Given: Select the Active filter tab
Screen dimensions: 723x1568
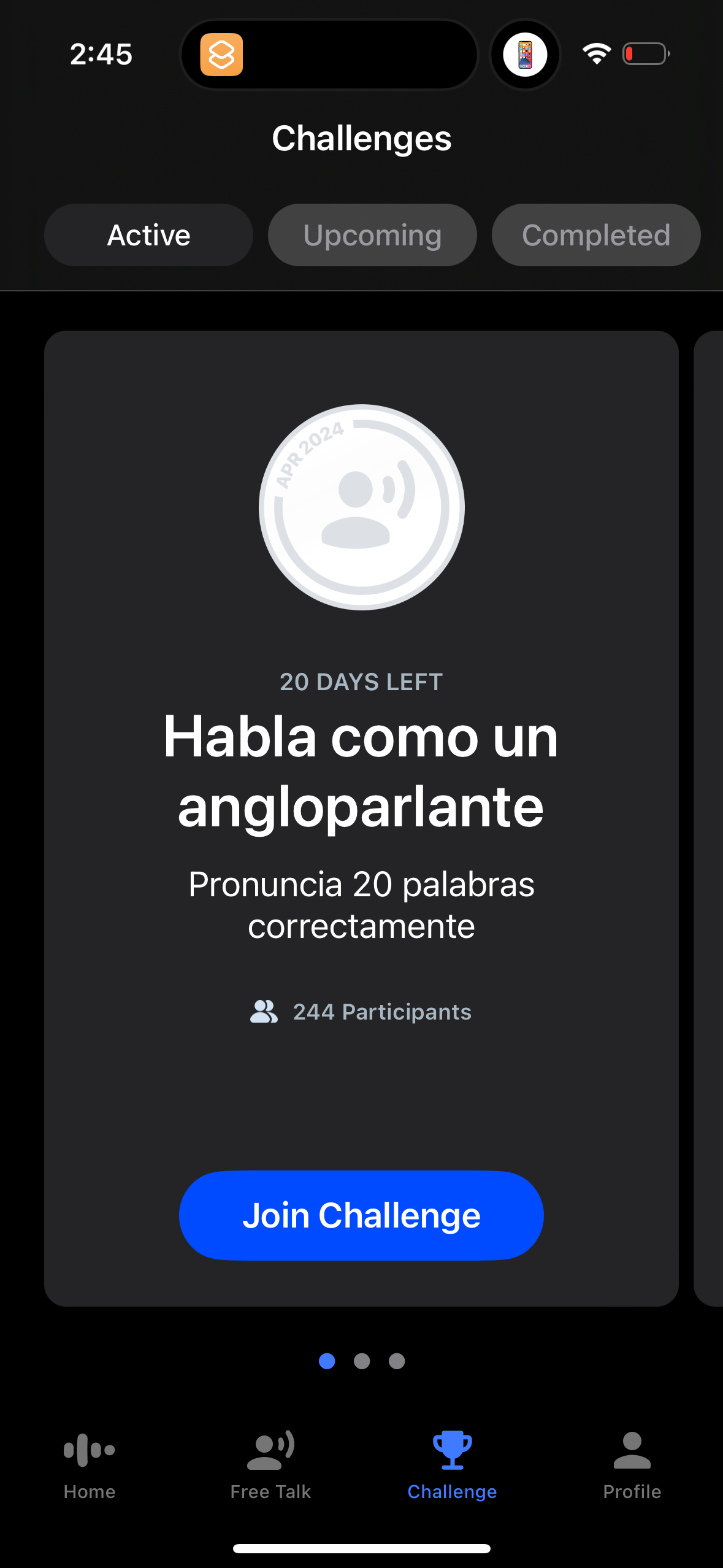Looking at the screenshot, I should tap(148, 235).
